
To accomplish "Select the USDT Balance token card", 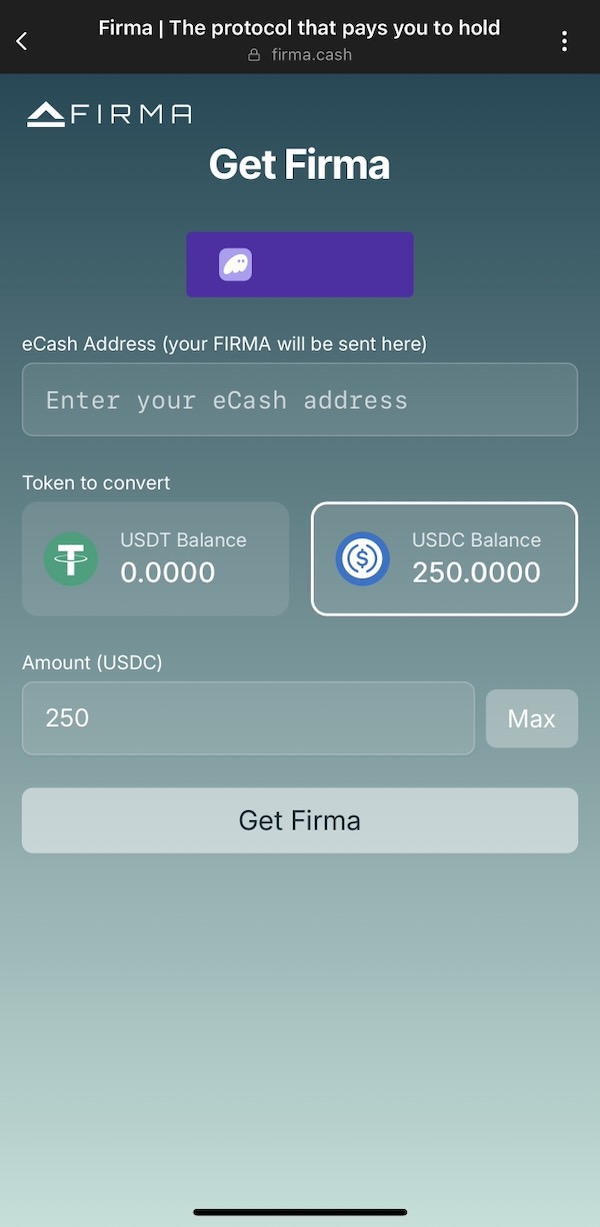I will (x=156, y=558).
